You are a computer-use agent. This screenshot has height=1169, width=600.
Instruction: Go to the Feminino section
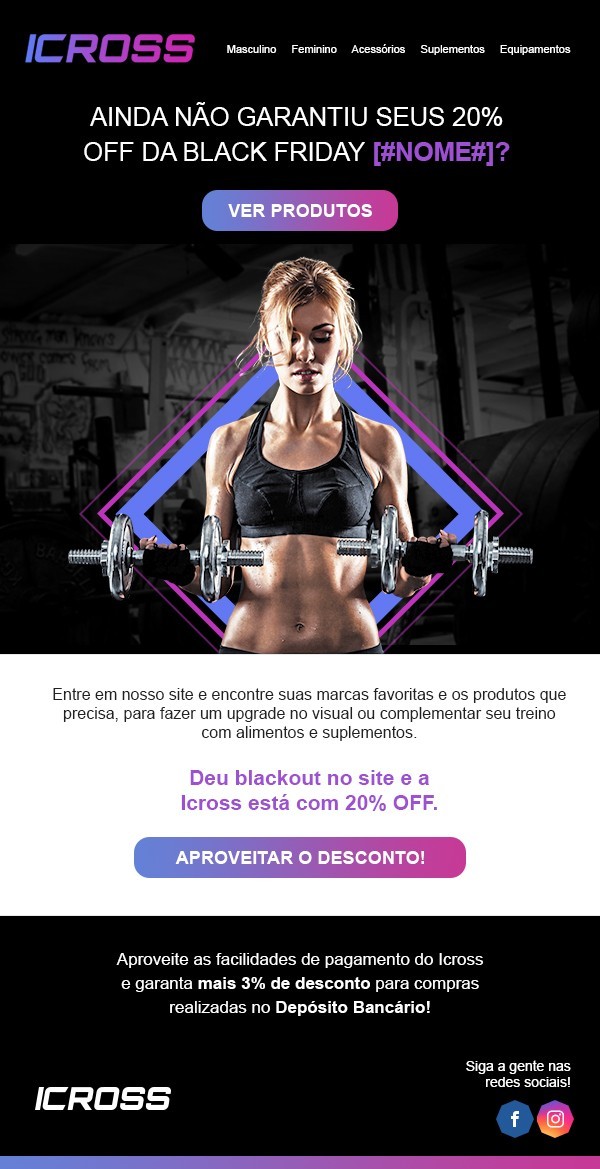[x=314, y=49]
